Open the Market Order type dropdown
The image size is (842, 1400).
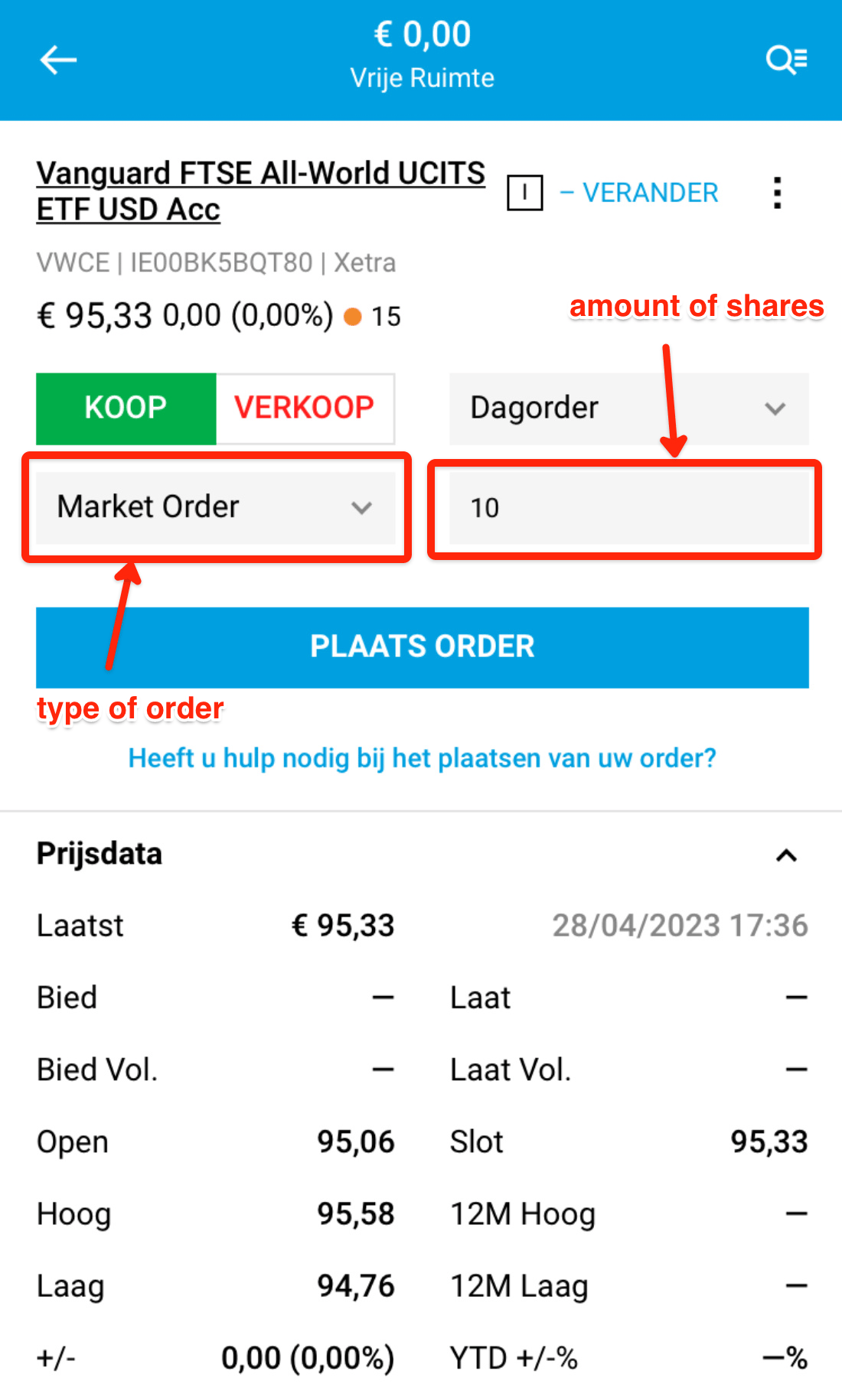pos(215,507)
